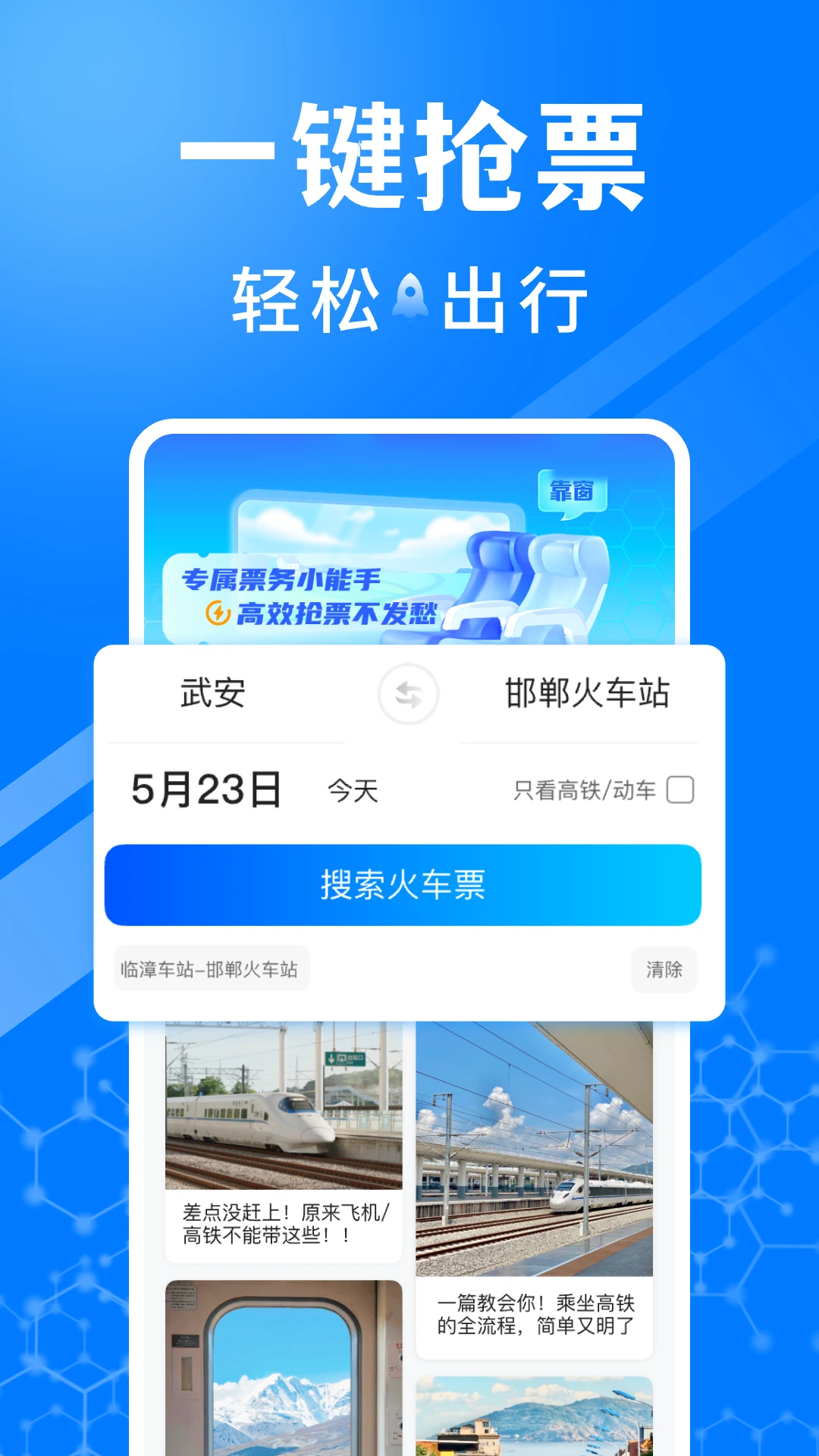This screenshot has height=1456, width=819.
Task: Tap the white bullet train photo thumbnail
Action: [x=284, y=1107]
